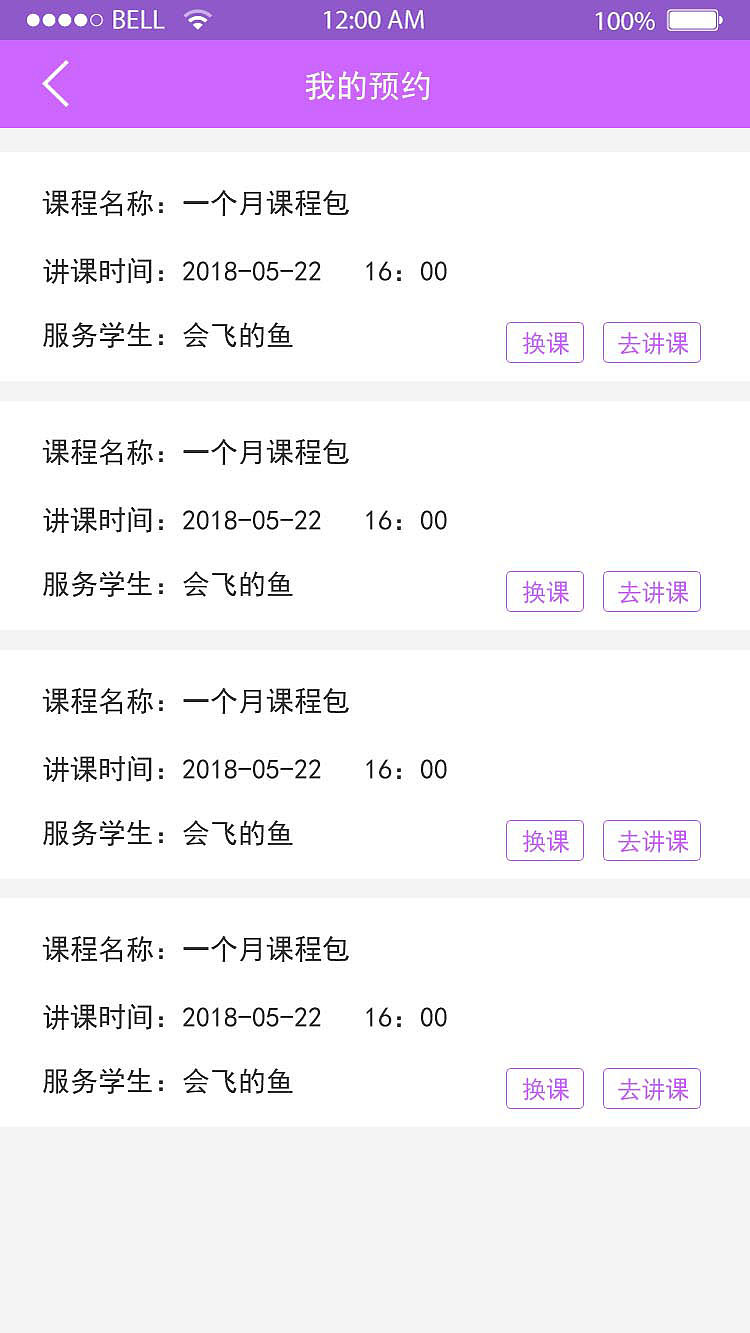
Task: Tap 换课 on the first appointment
Action: (544, 342)
